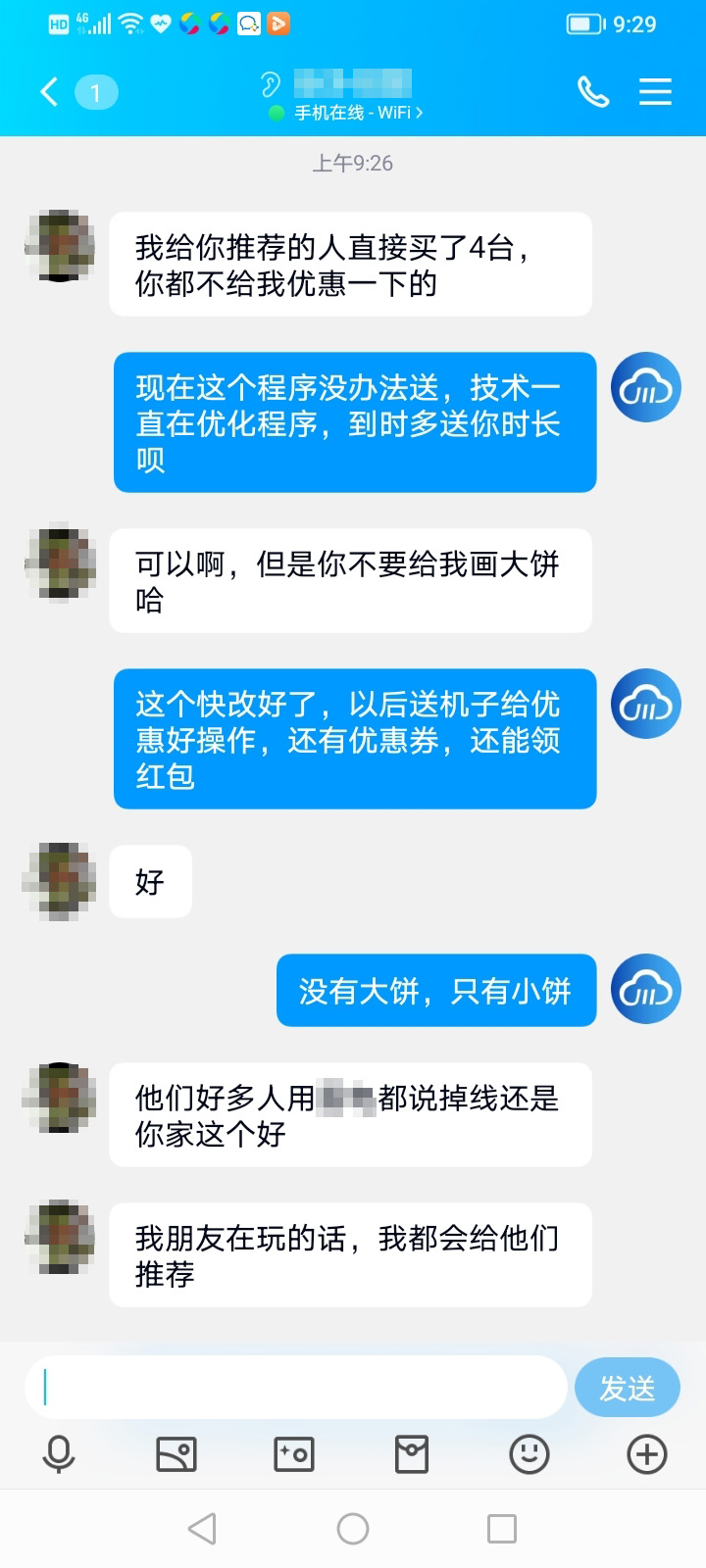This screenshot has height=1568, width=706.
Task: Open the camera to take a photo
Action: pyautogui.click(x=294, y=1454)
